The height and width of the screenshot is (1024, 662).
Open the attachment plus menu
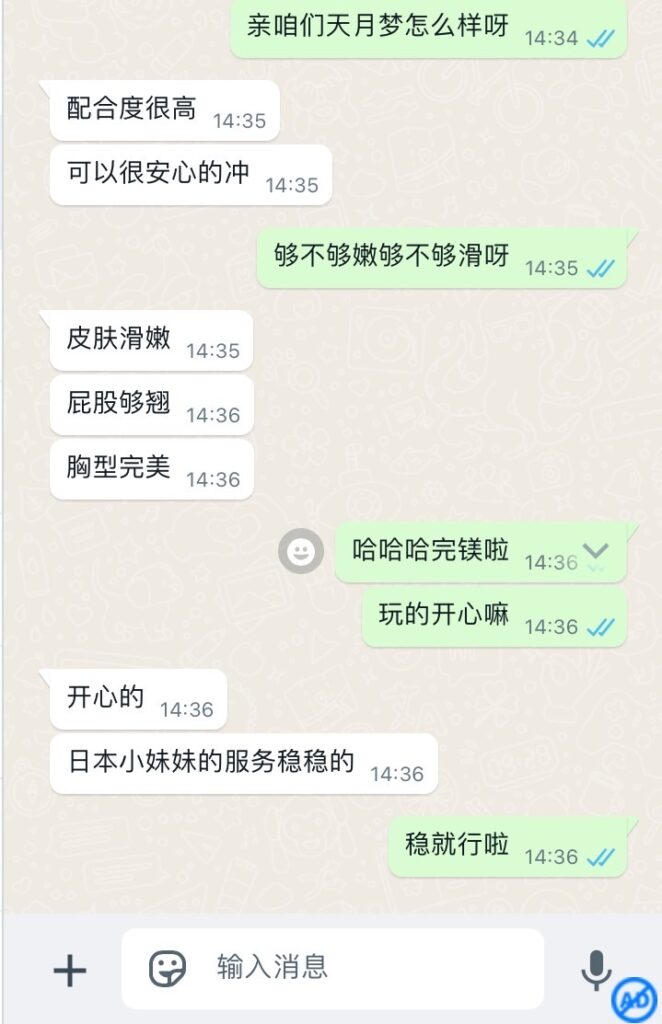coord(69,969)
